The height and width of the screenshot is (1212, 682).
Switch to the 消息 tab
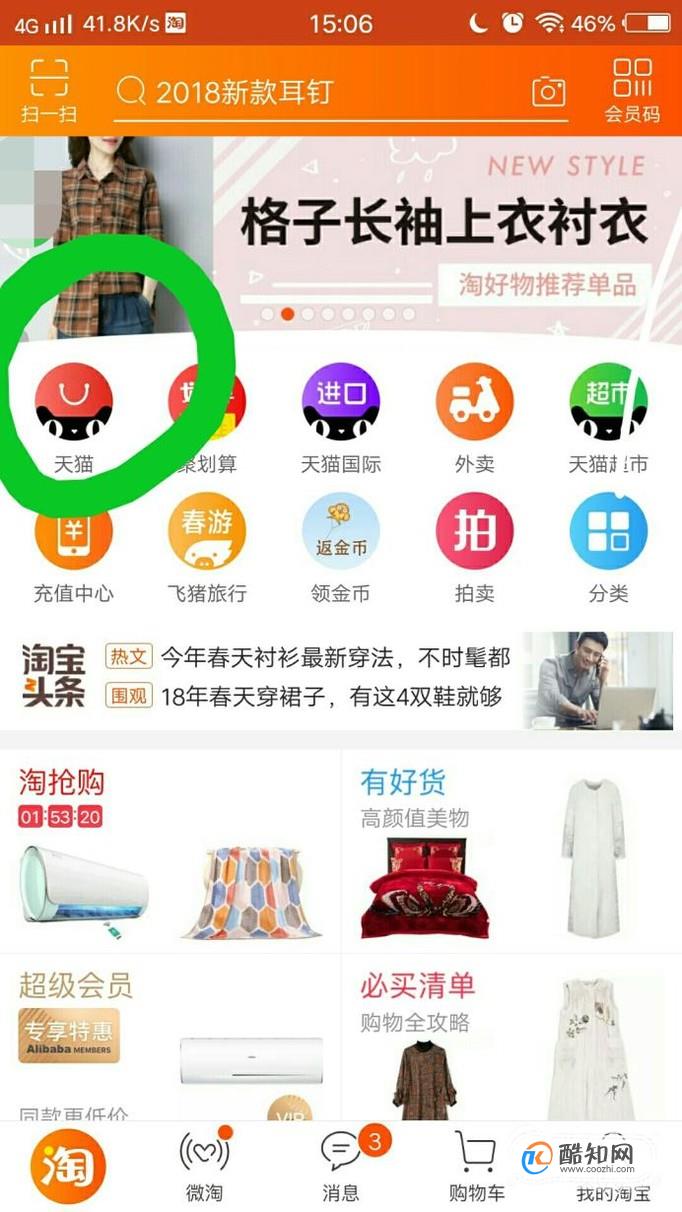(x=341, y=1166)
